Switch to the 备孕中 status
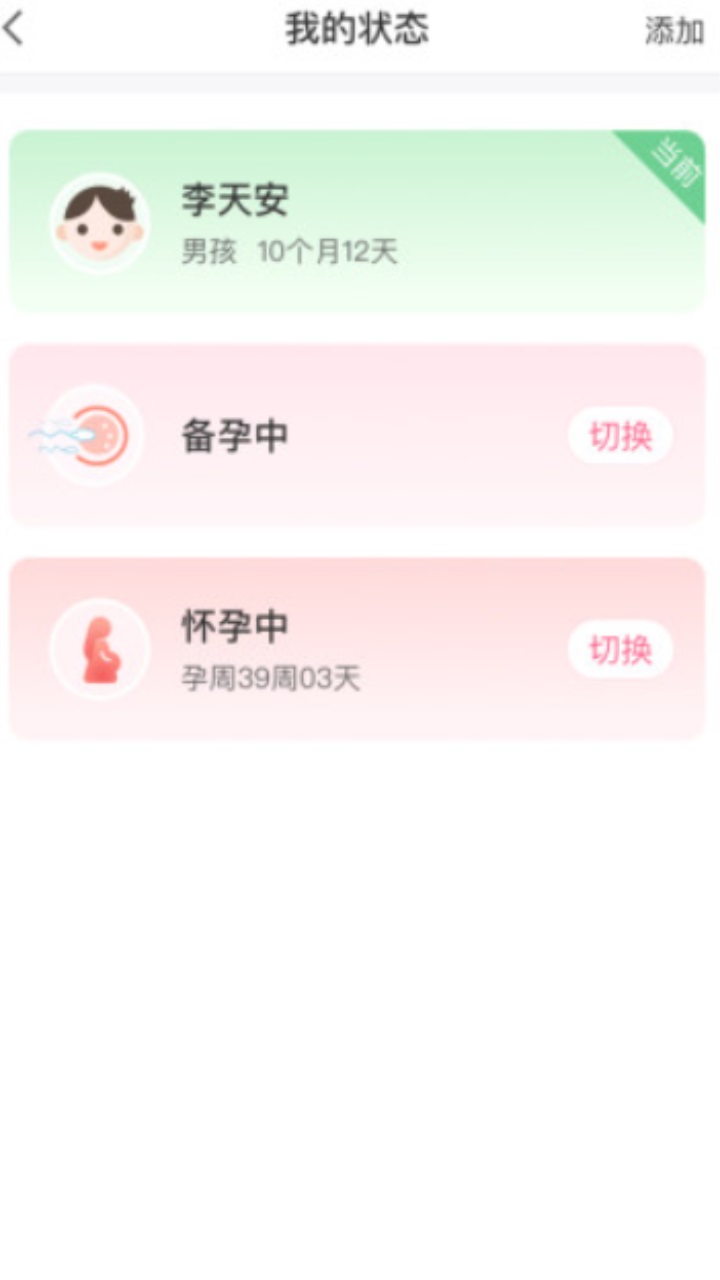720x1280 pixels. pyautogui.click(x=620, y=436)
